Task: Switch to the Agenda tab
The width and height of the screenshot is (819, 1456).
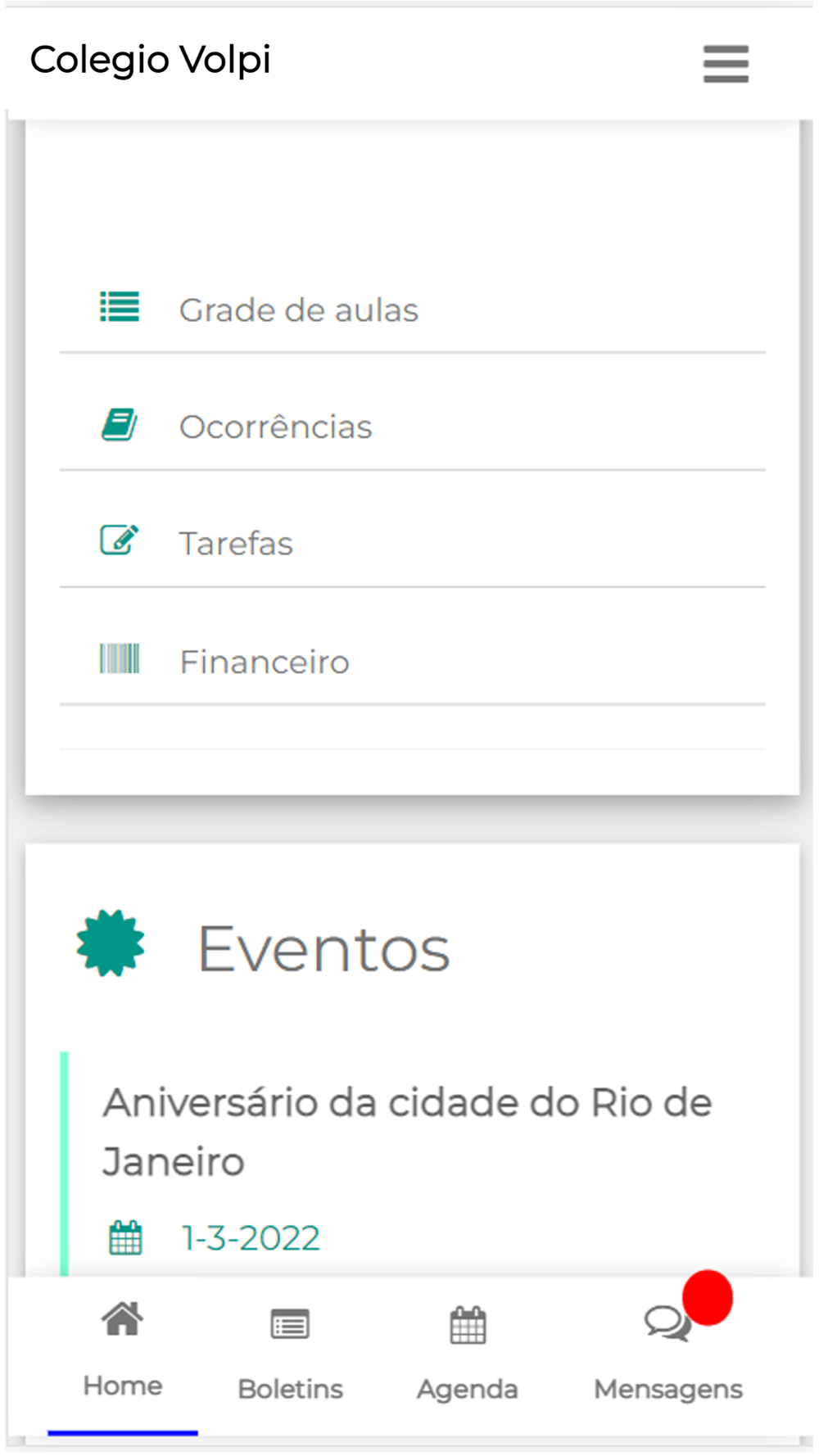Action: (x=468, y=1353)
